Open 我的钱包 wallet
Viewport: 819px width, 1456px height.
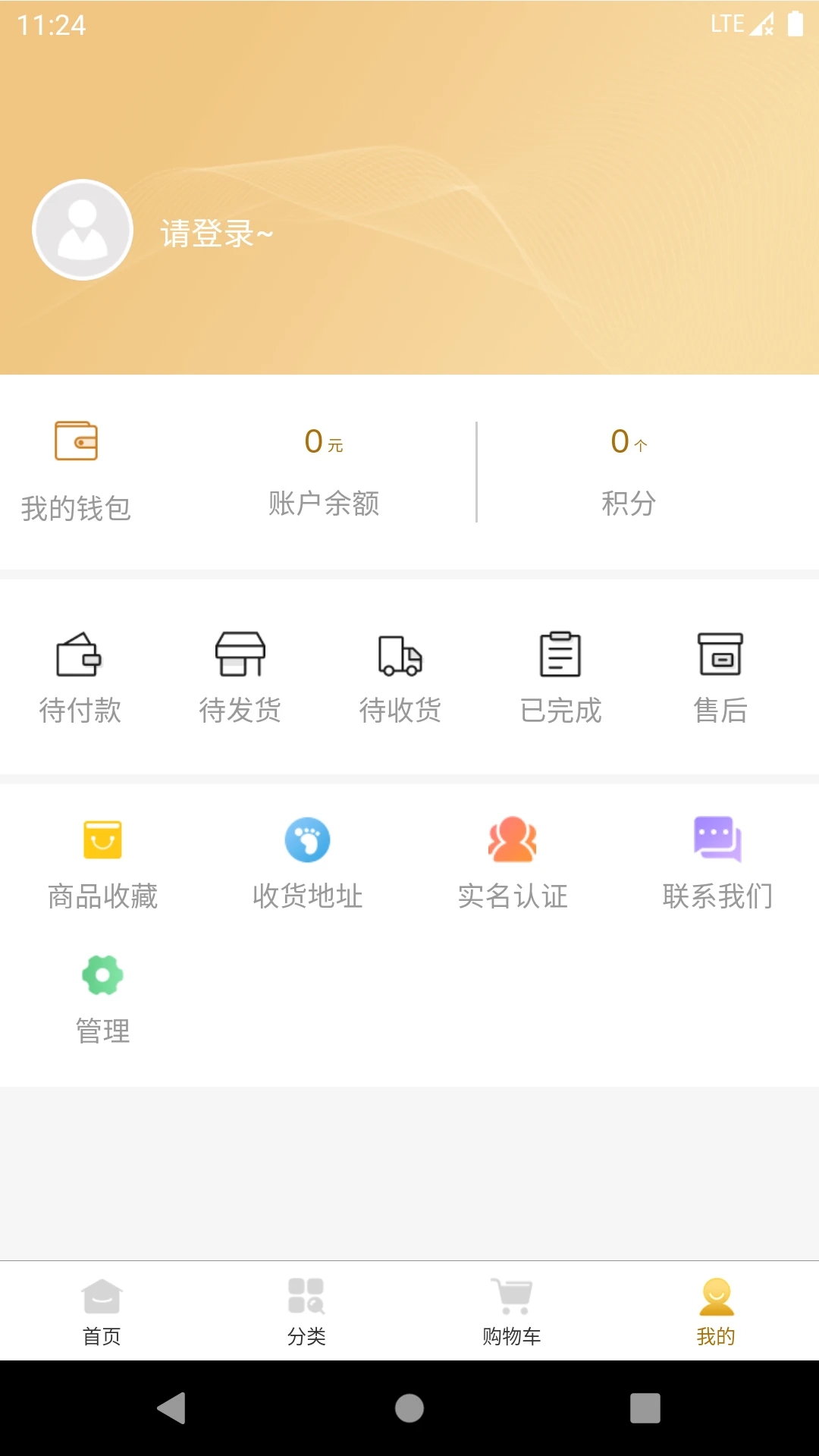coord(76,470)
